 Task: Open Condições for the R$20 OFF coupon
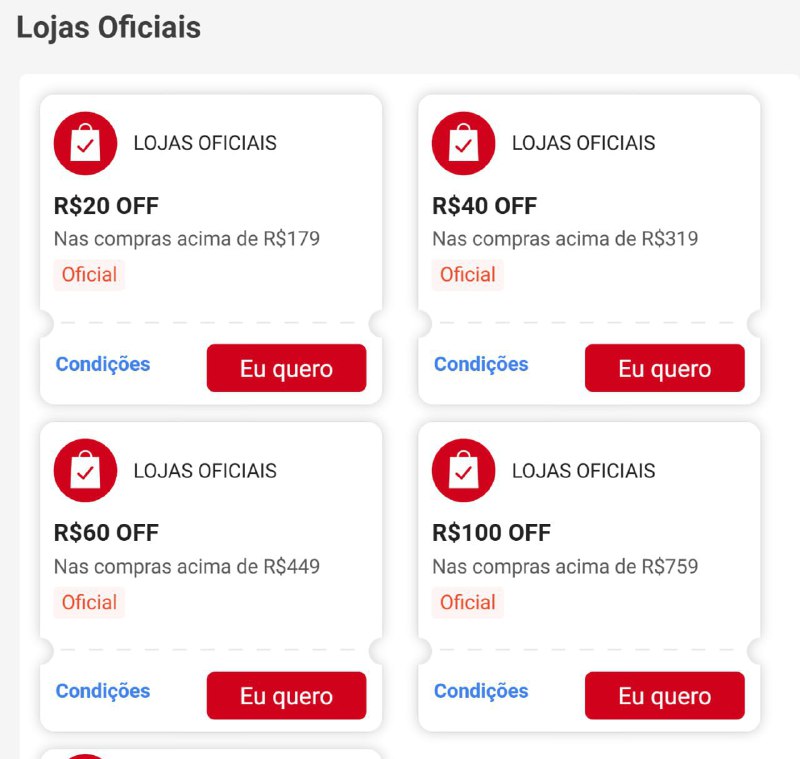coord(103,364)
